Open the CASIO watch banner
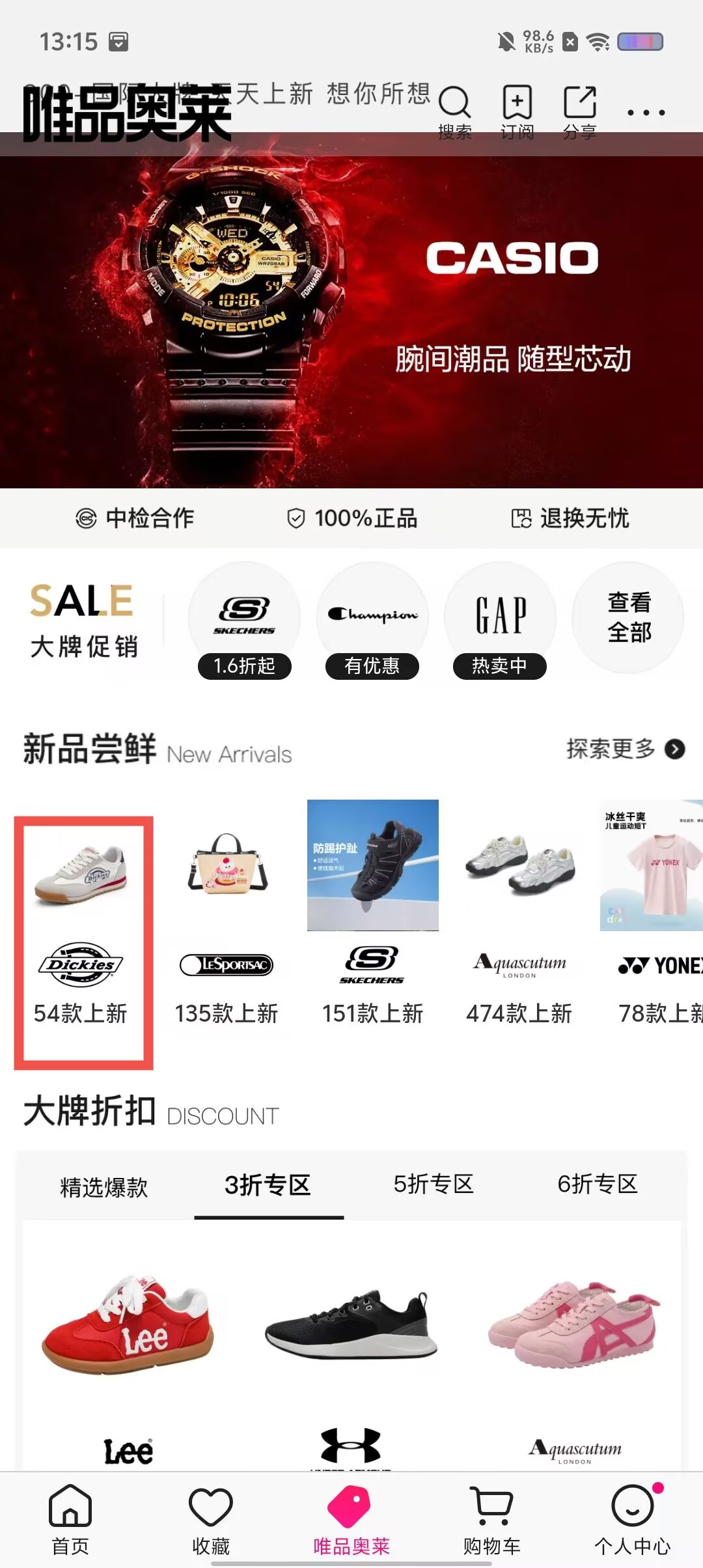Image resolution: width=703 pixels, height=1568 pixels. click(x=351, y=319)
